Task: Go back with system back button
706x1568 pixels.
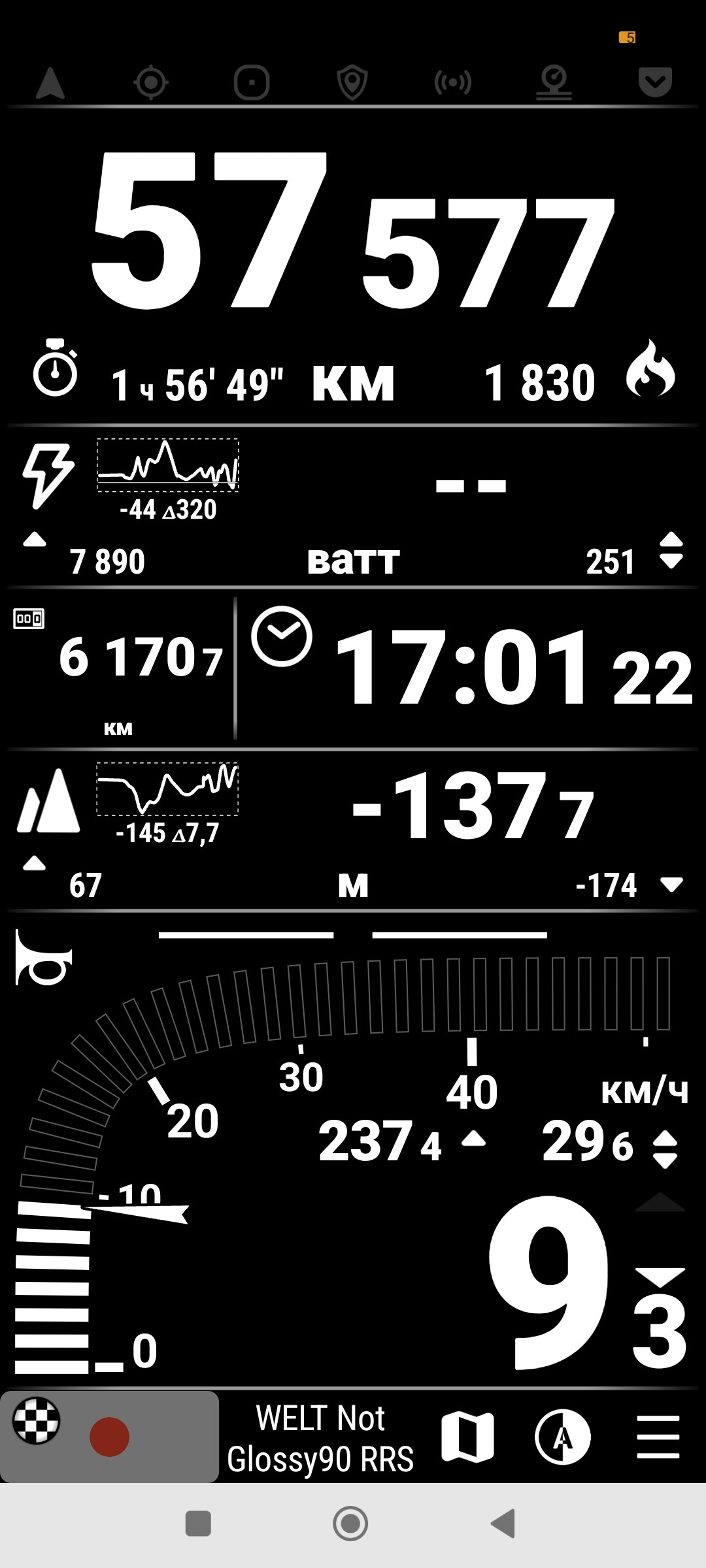Action: [503, 1524]
